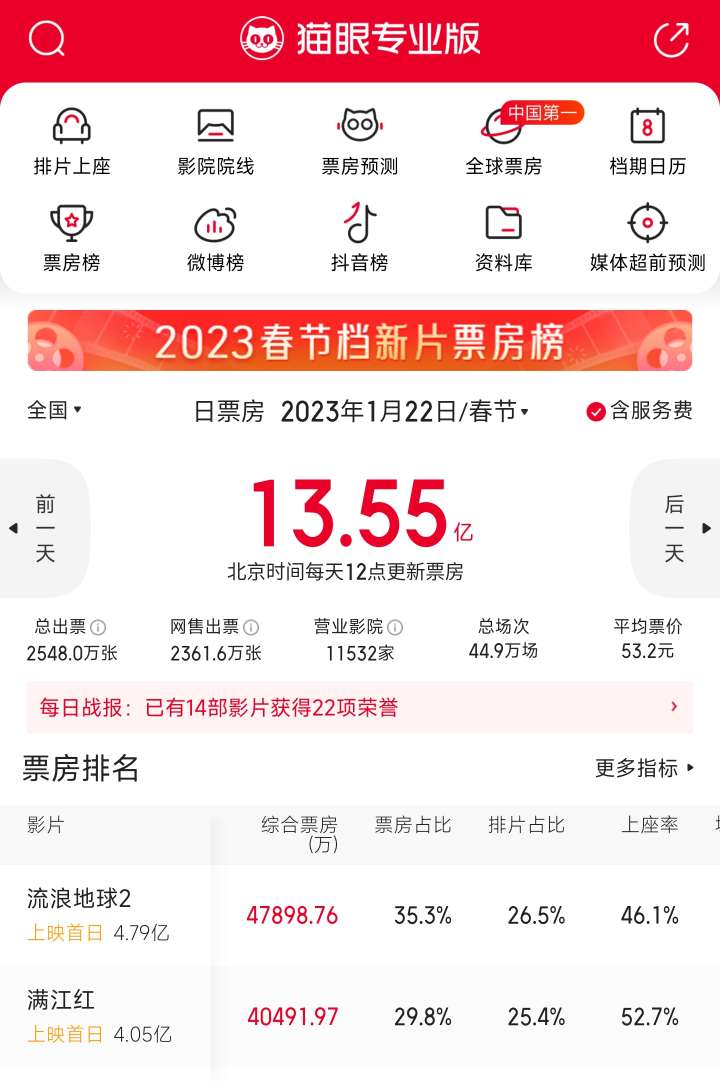
Task: Open the 2023春节档新片票房榜 banner
Action: (x=360, y=341)
